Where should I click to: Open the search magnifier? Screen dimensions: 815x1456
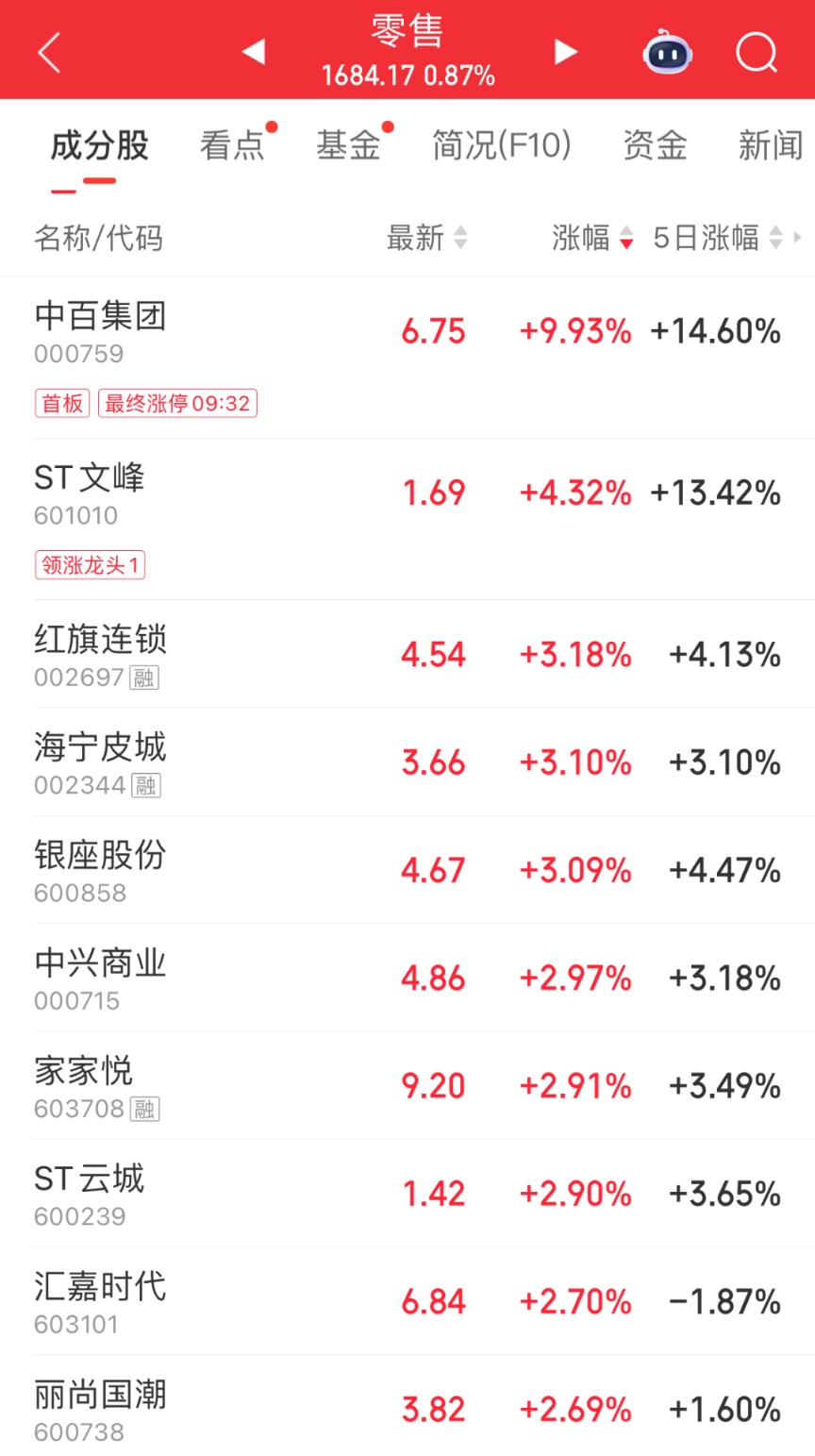[757, 52]
